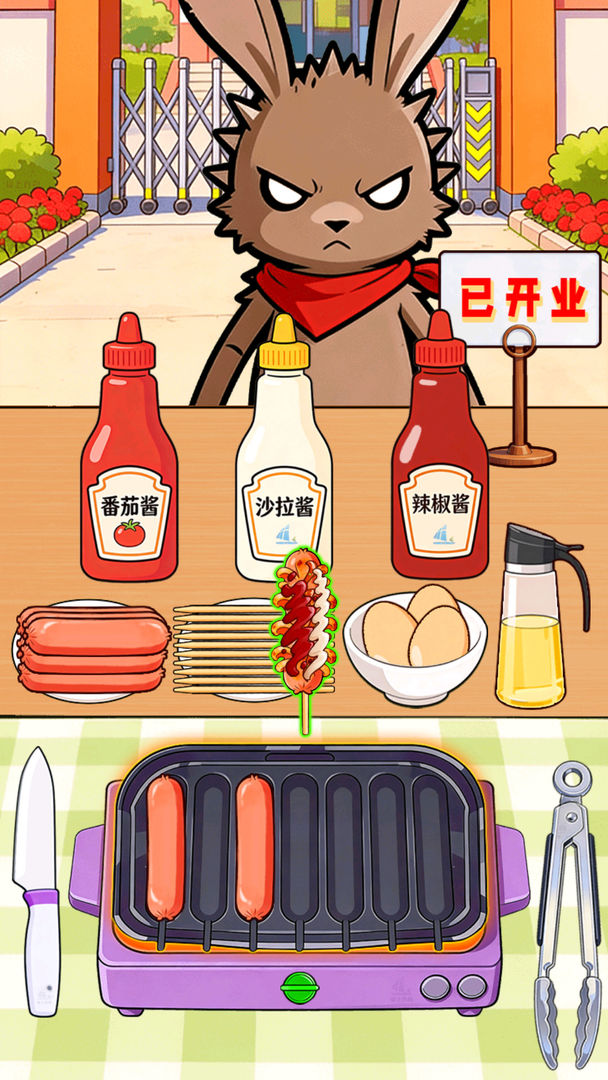Image resolution: width=608 pixels, height=1080 pixels.
Task: Pick up the knife
Action: pyautogui.click(x=41, y=880)
